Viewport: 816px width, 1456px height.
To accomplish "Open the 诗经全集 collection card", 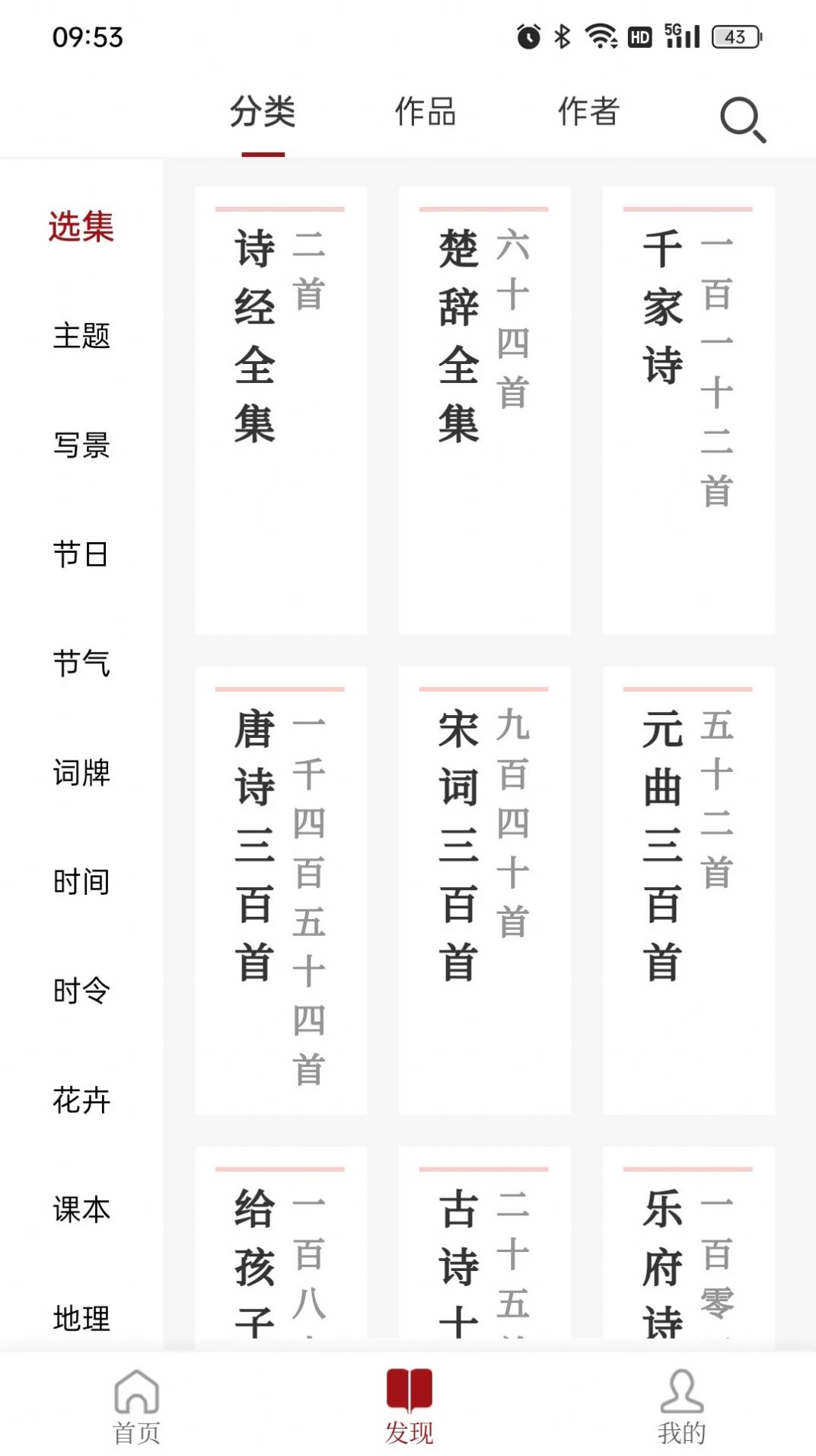I will [280, 410].
